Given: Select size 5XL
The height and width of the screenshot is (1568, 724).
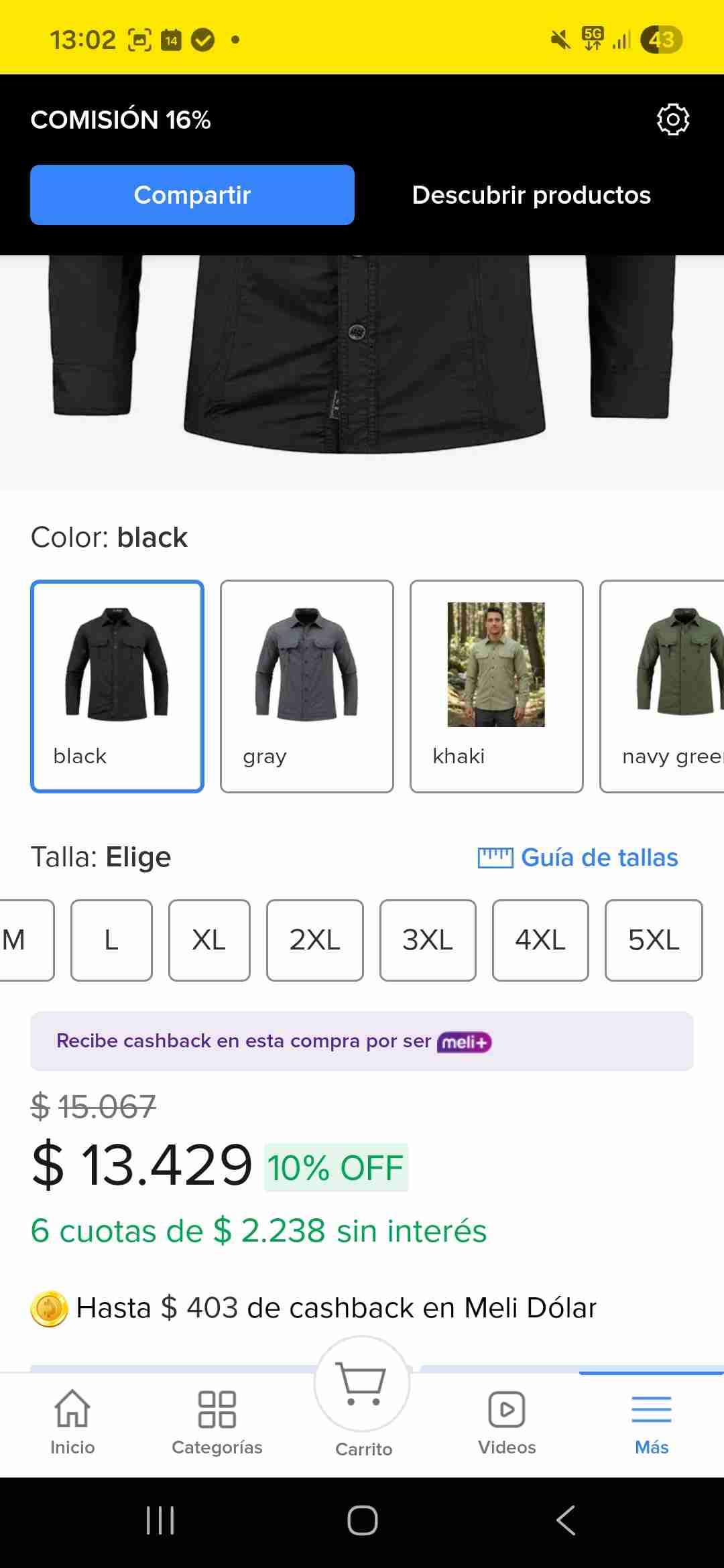Looking at the screenshot, I should pos(654,939).
